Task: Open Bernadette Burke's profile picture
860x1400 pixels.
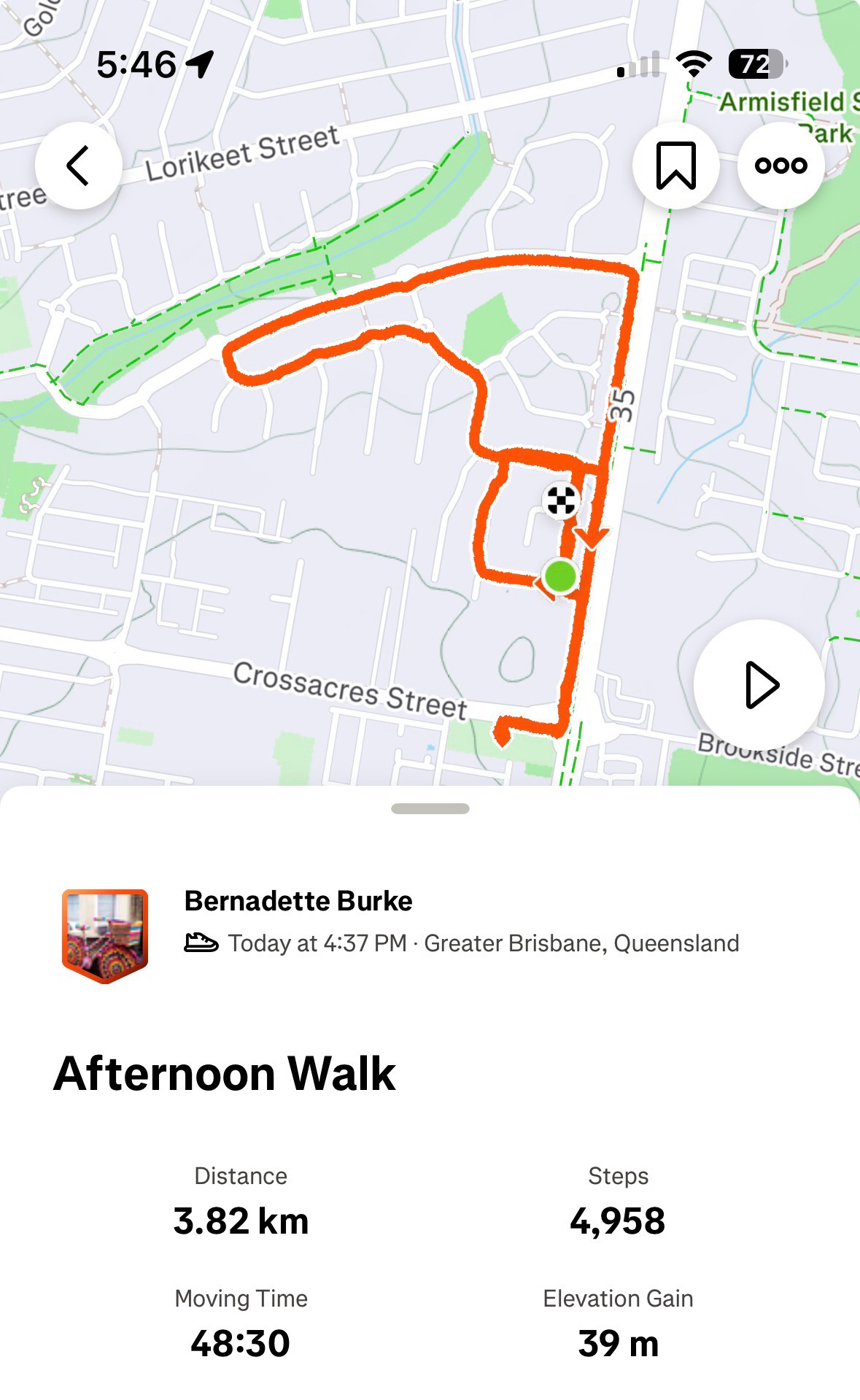Action: [105, 935]
